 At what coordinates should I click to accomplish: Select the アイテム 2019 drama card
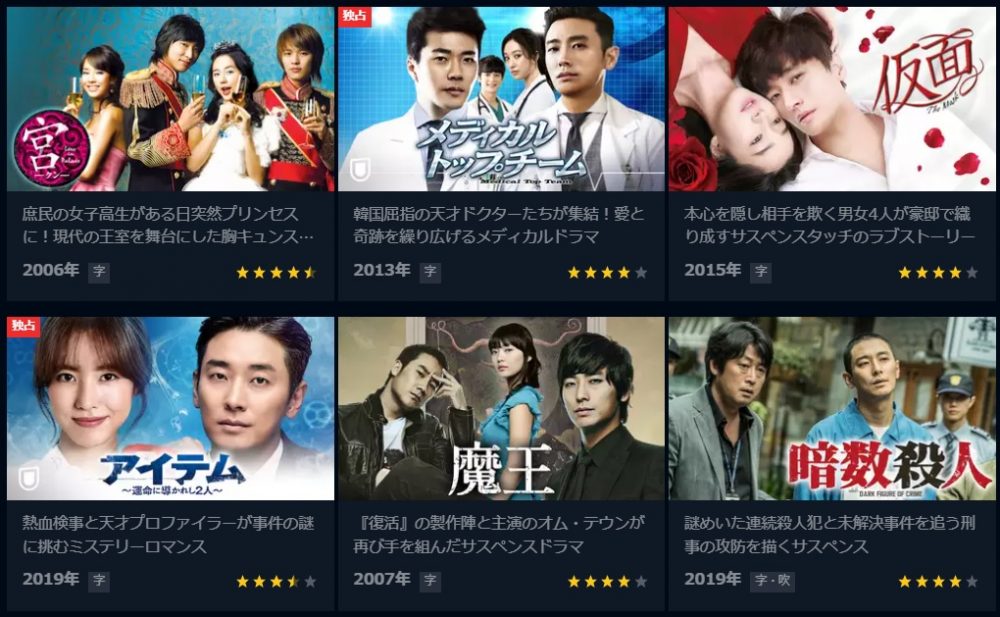pos(170,410)
